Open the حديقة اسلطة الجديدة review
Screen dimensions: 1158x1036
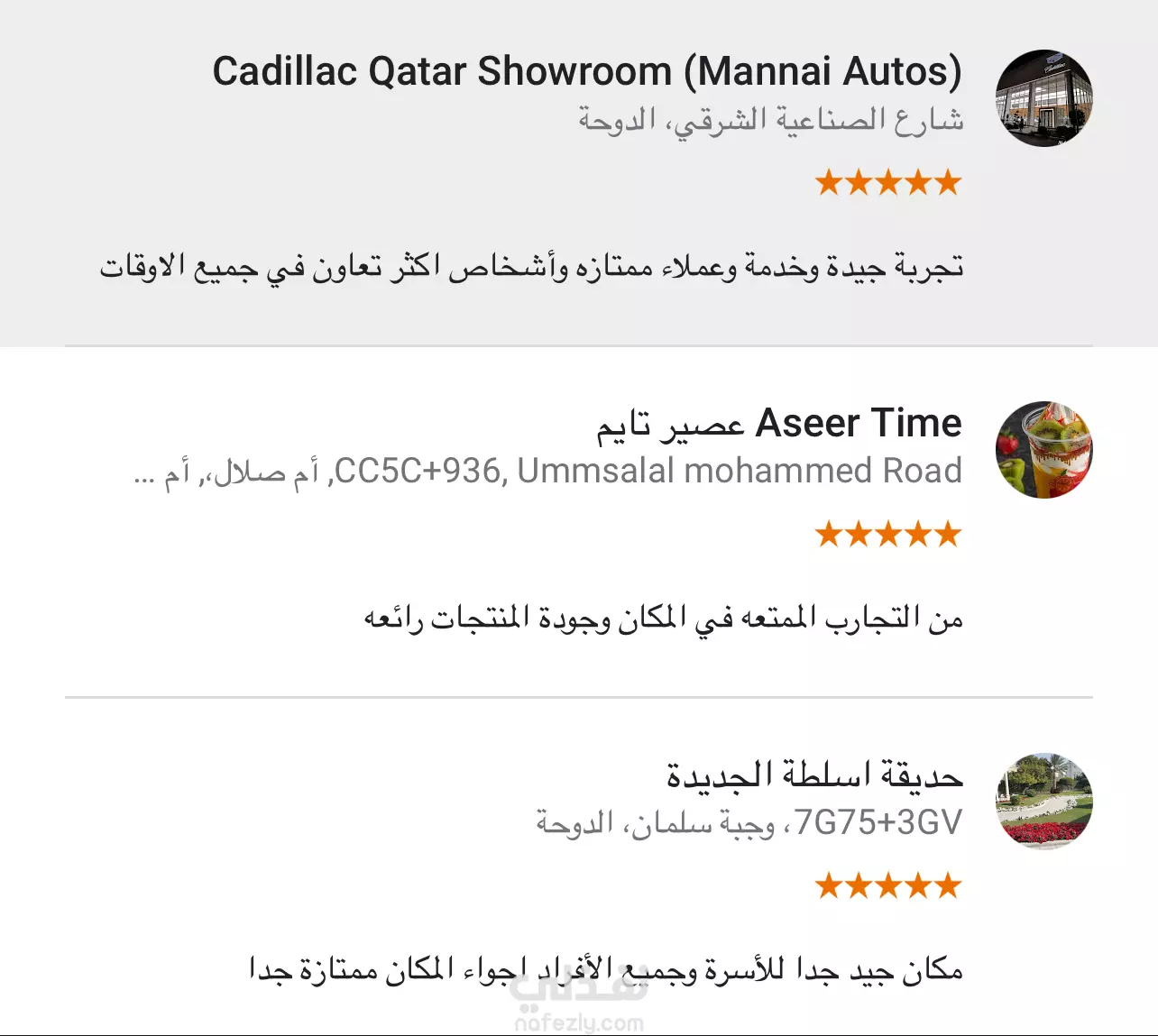tap(814, 775)
